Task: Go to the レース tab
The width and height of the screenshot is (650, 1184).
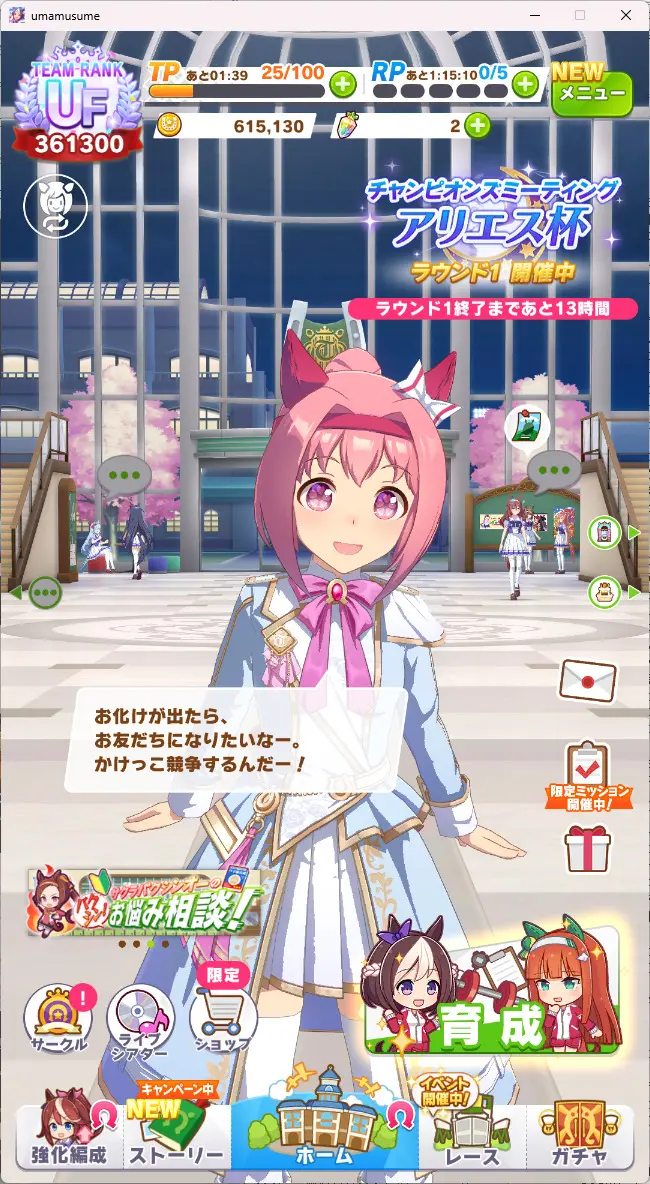Action: point(472,1138)
